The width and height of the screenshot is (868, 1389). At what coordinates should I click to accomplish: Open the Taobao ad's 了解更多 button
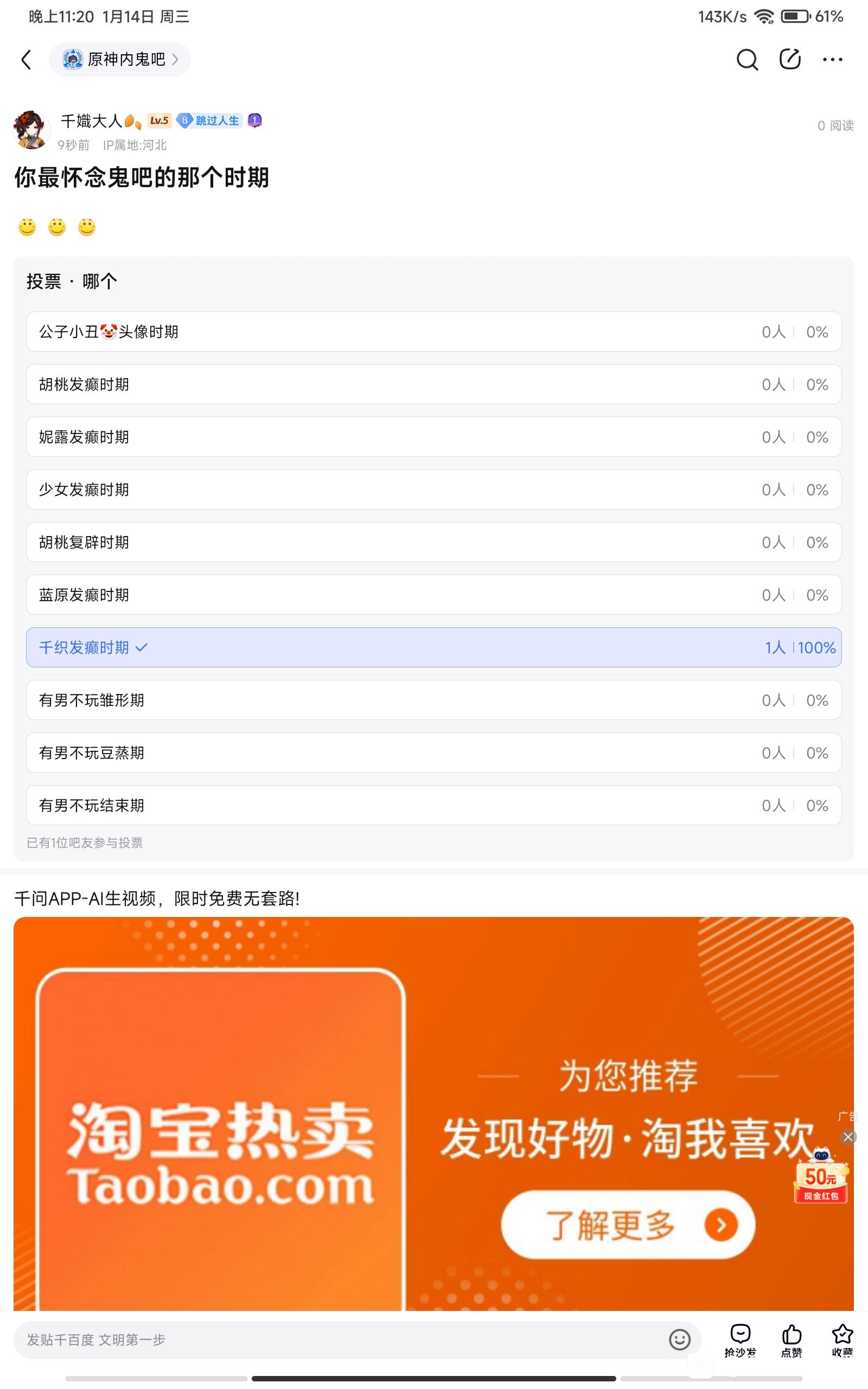(628, 1224)
